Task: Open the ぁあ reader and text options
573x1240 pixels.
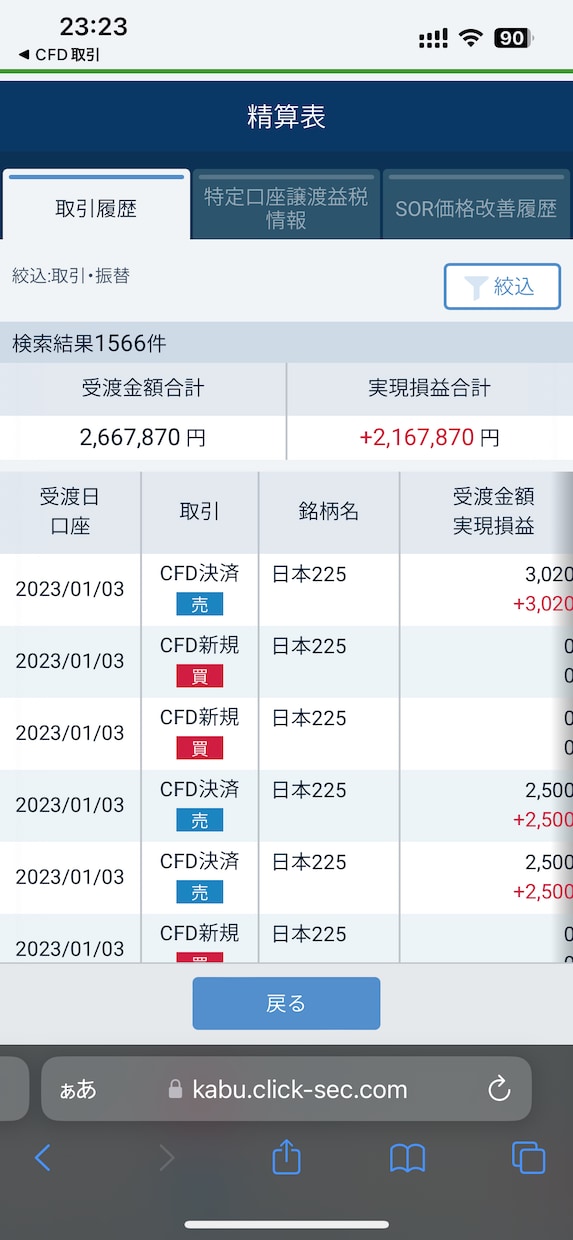Action: [79, 1089]
